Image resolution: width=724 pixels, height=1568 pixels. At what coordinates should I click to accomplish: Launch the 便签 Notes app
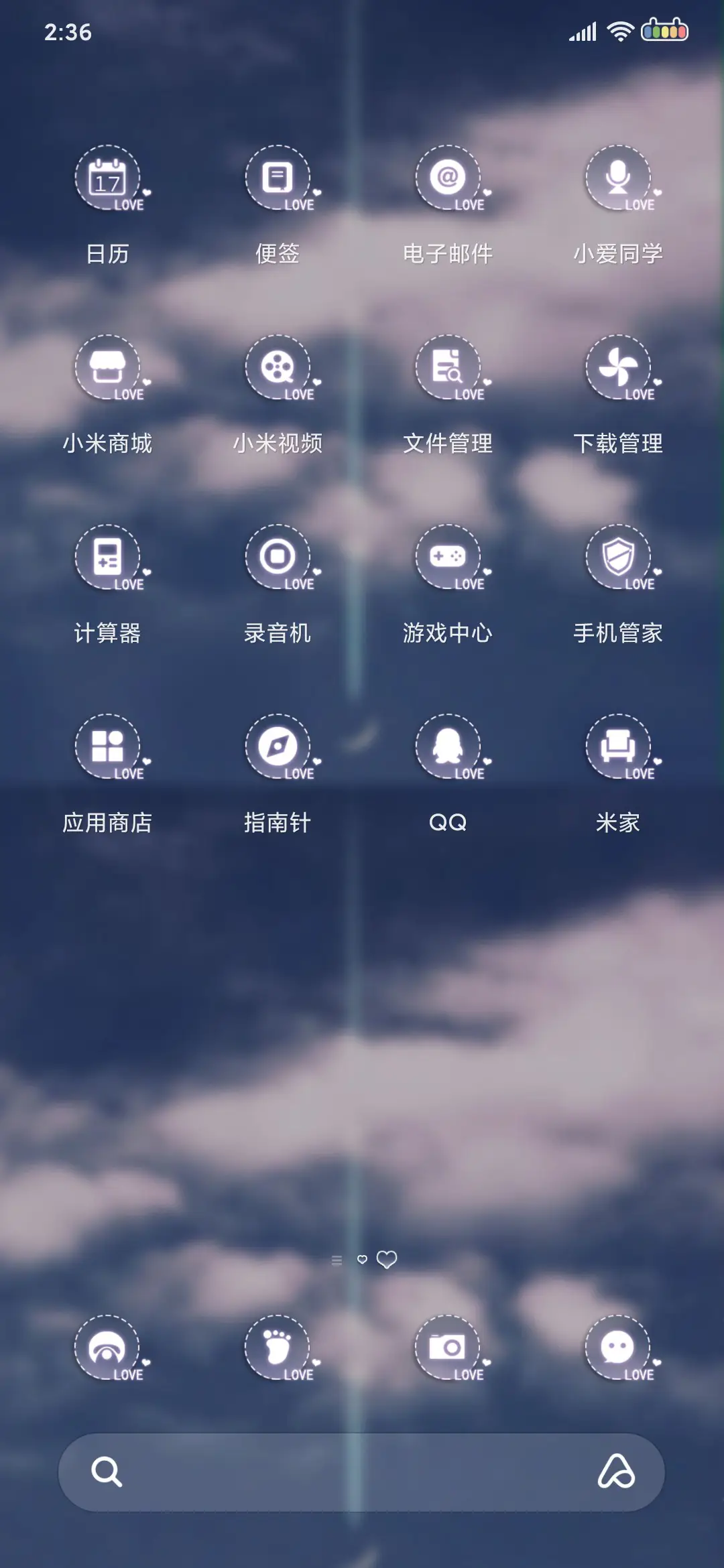[x=277, y=178]
